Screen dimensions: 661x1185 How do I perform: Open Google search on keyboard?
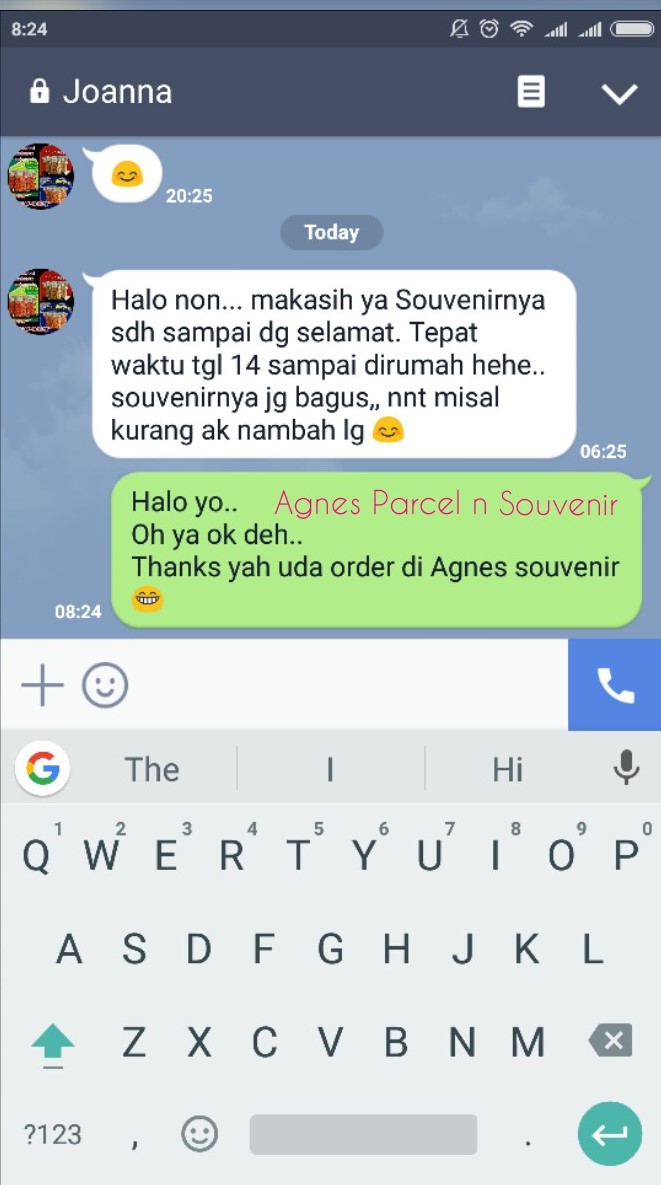click(x=42, y=769)
